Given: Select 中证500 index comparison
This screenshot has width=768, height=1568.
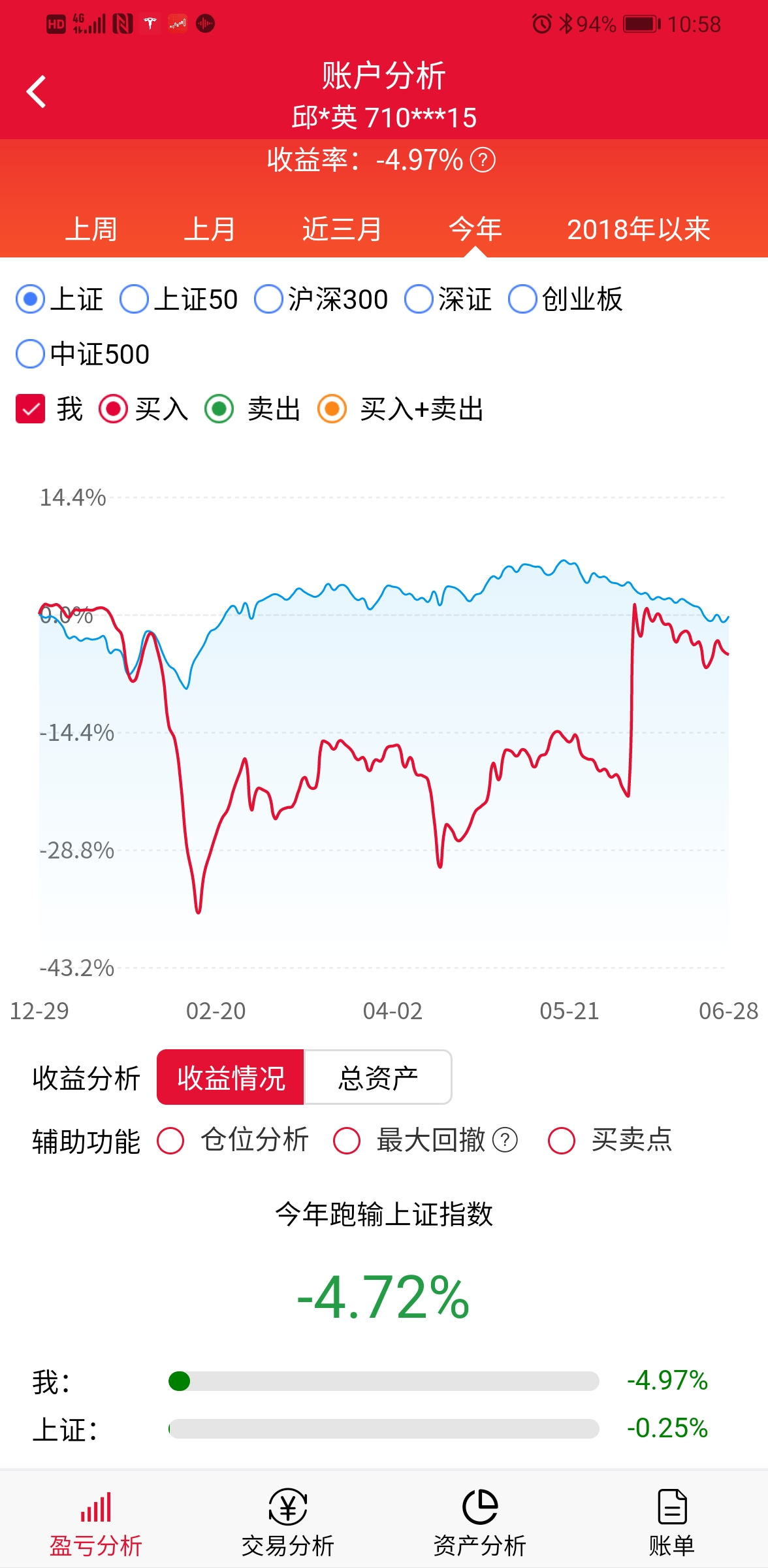Looking at the screenshot, I should [30, 354].
